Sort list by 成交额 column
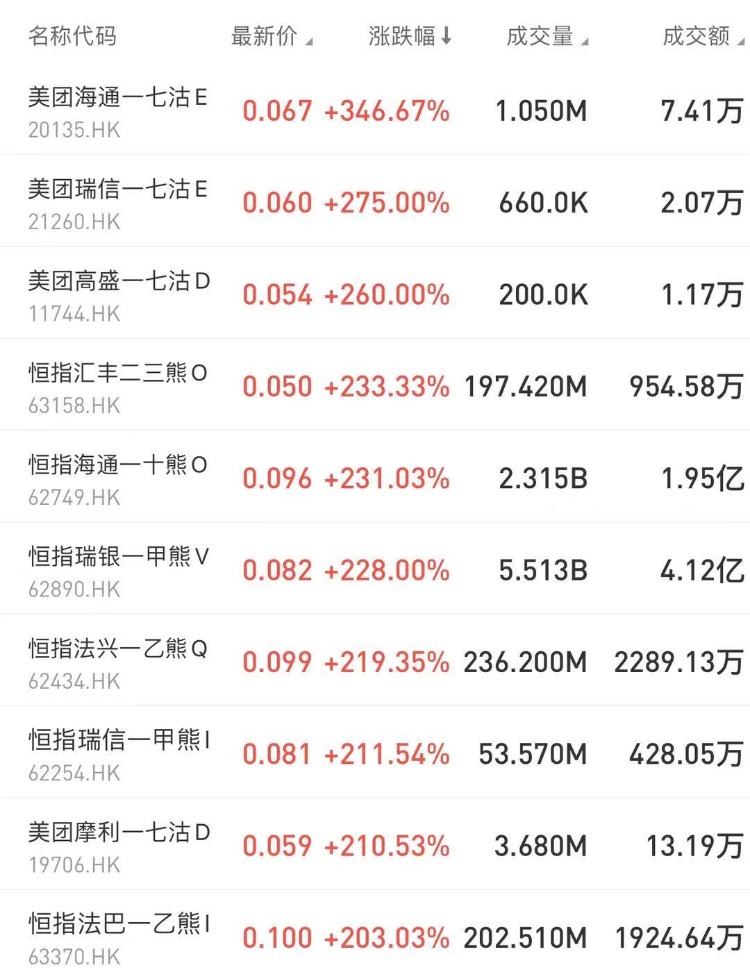 (x=702, y=37)
